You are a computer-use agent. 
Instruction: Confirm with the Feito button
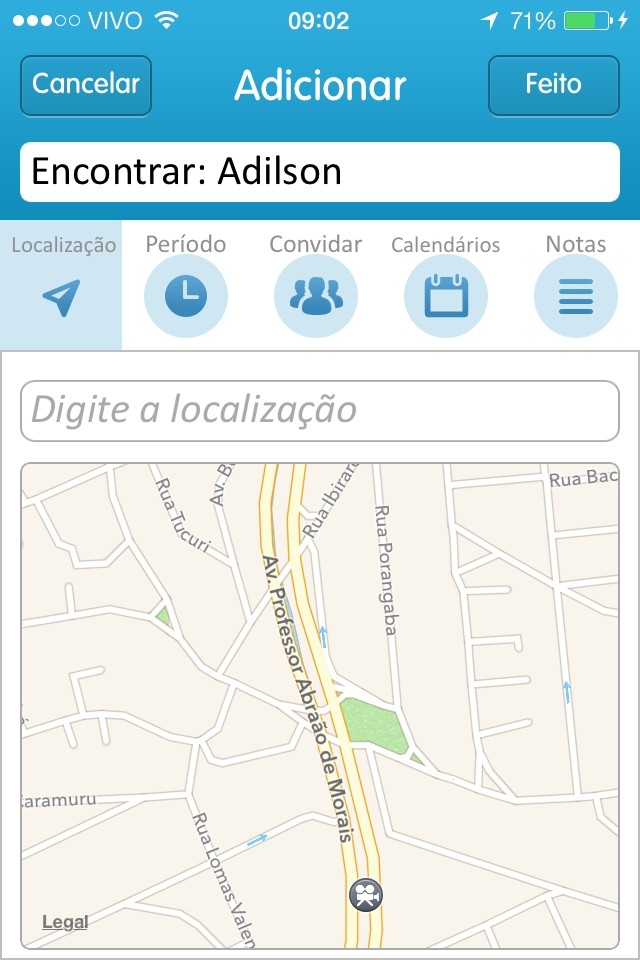[553, 85]
